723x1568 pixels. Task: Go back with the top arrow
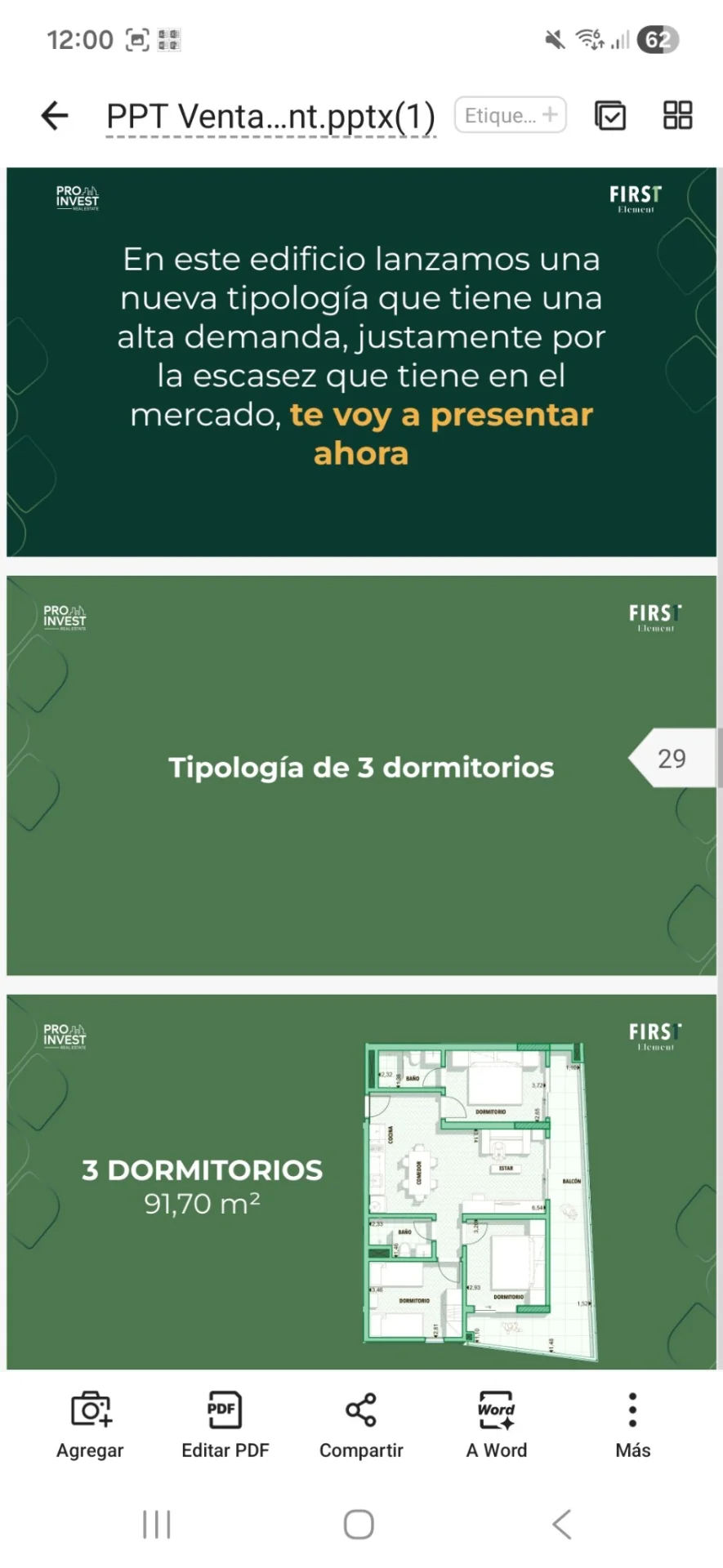click(55, 115)
